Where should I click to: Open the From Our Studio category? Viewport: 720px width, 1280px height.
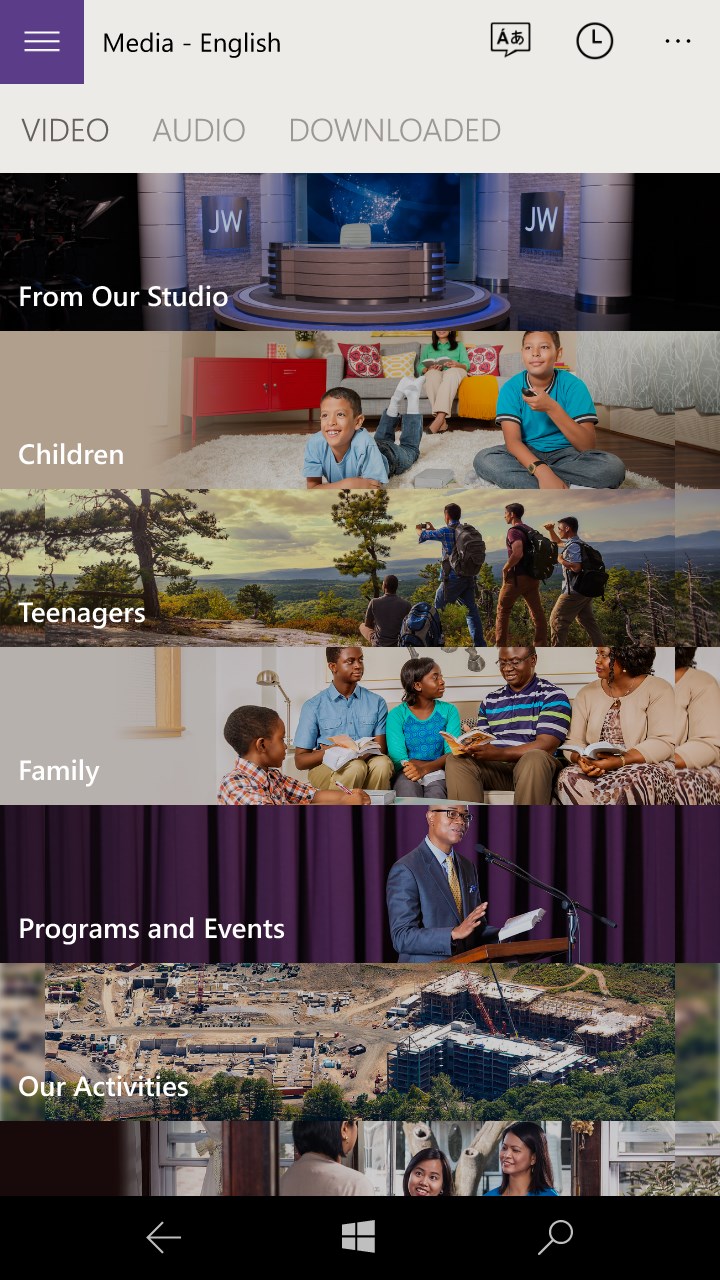click(360, 252)
